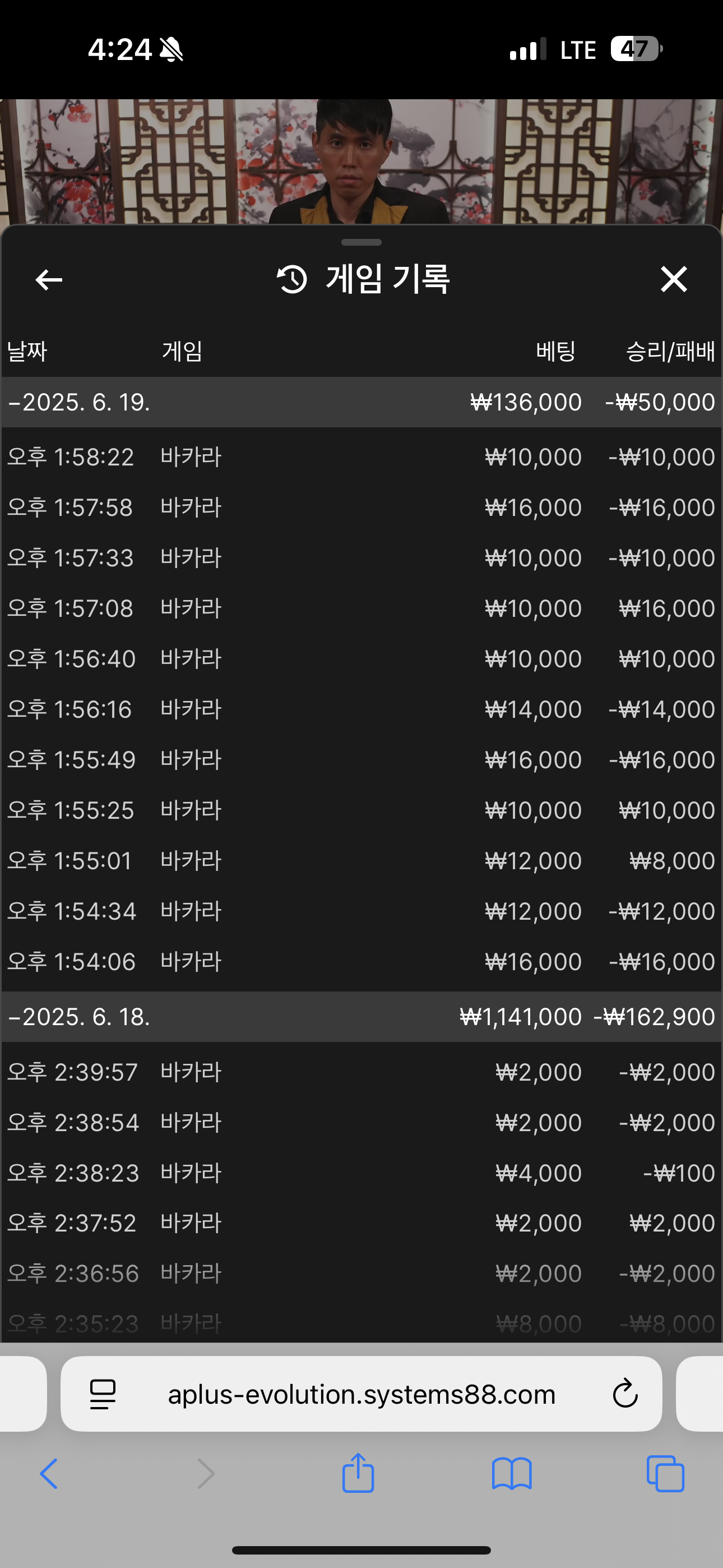Open the 오후 2:37:52 baccarat record
The height and width of the screenshot is (1568, 723).
pyautogui.click(x=361, y=1224)
